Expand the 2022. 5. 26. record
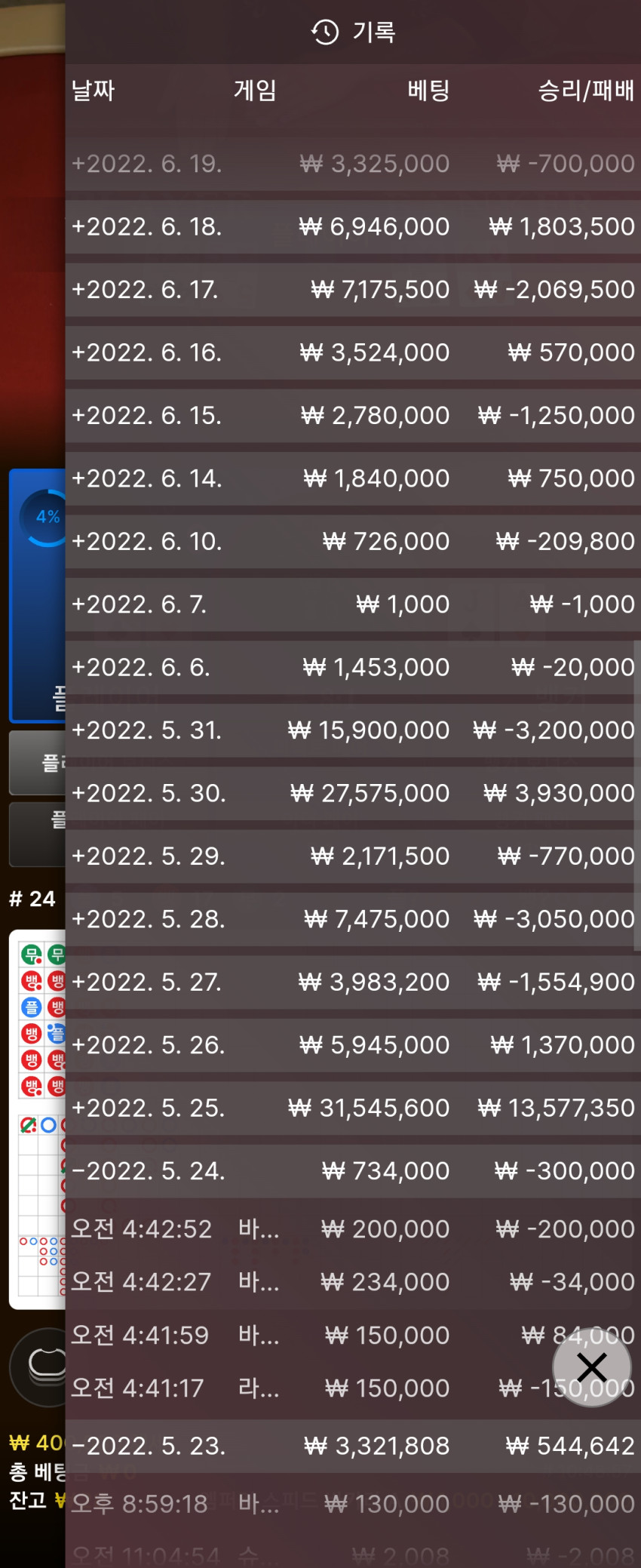Screen dimensions: 641x1568 353,1046
